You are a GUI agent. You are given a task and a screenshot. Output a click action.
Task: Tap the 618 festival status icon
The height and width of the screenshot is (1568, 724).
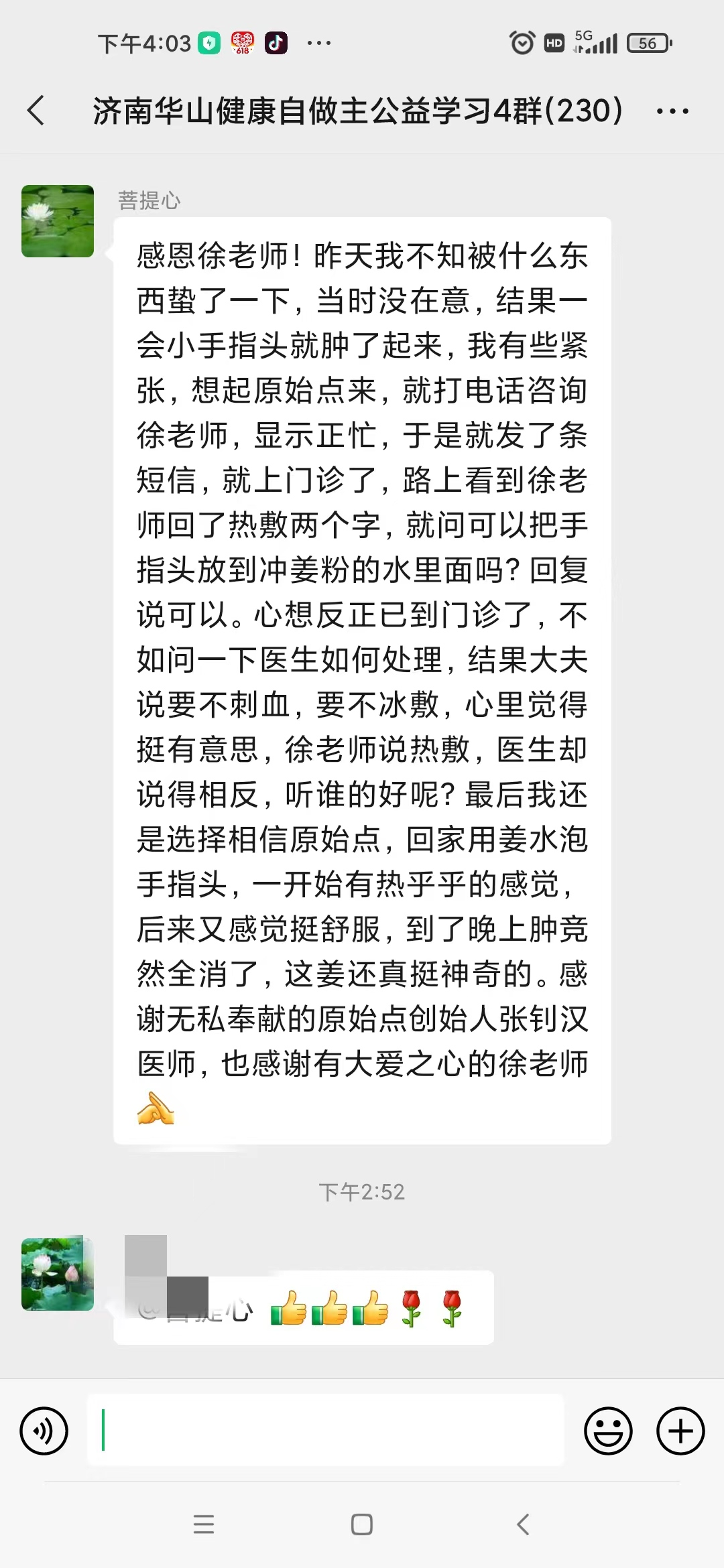(243, 42)
